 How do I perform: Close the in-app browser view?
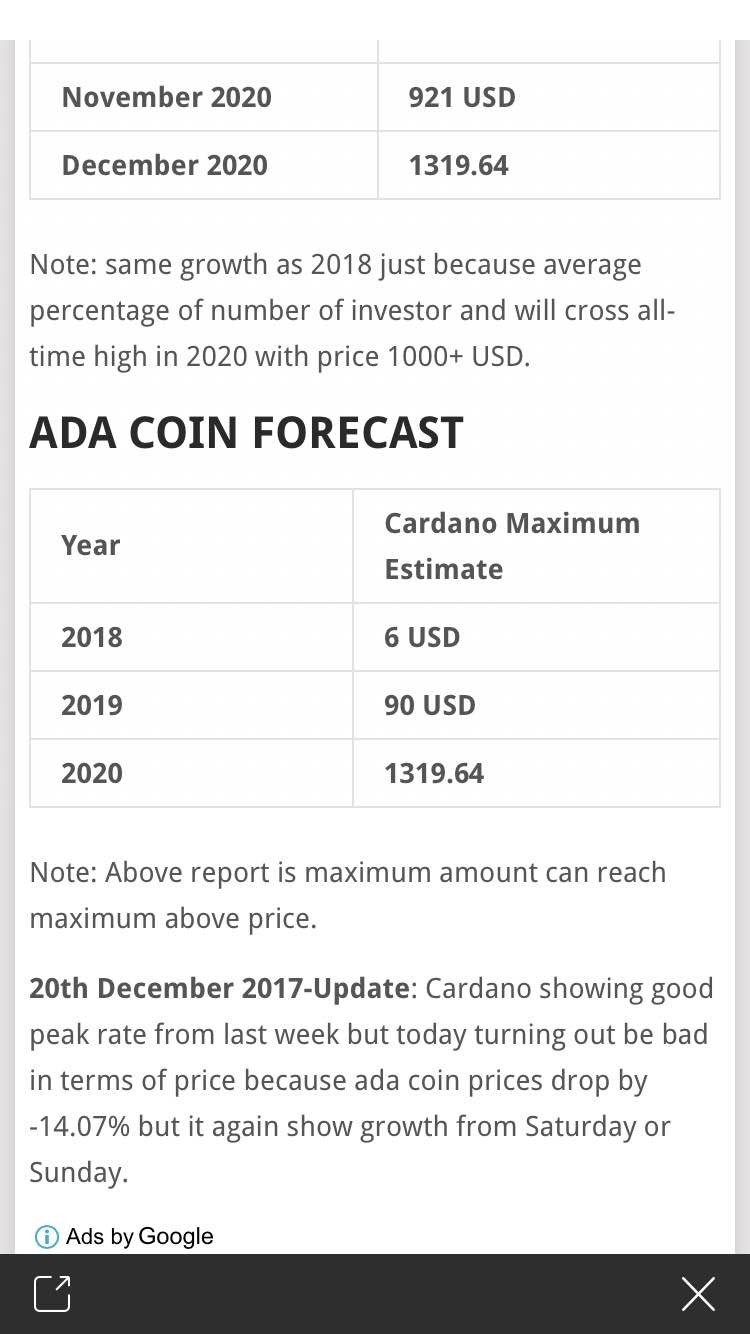(x=698, y=1293)
